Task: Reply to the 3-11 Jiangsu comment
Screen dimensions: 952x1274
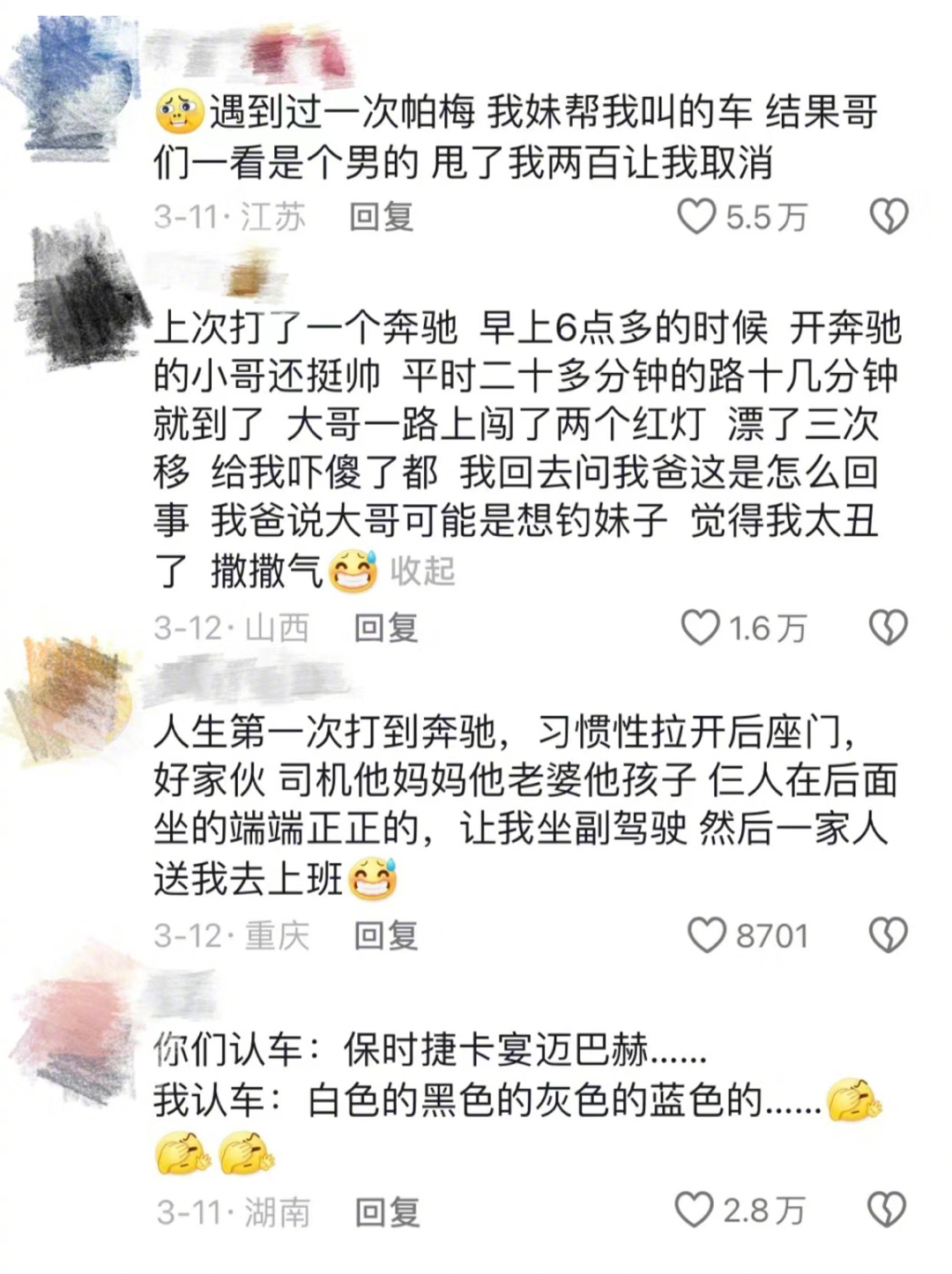Action: pos(381,217)
